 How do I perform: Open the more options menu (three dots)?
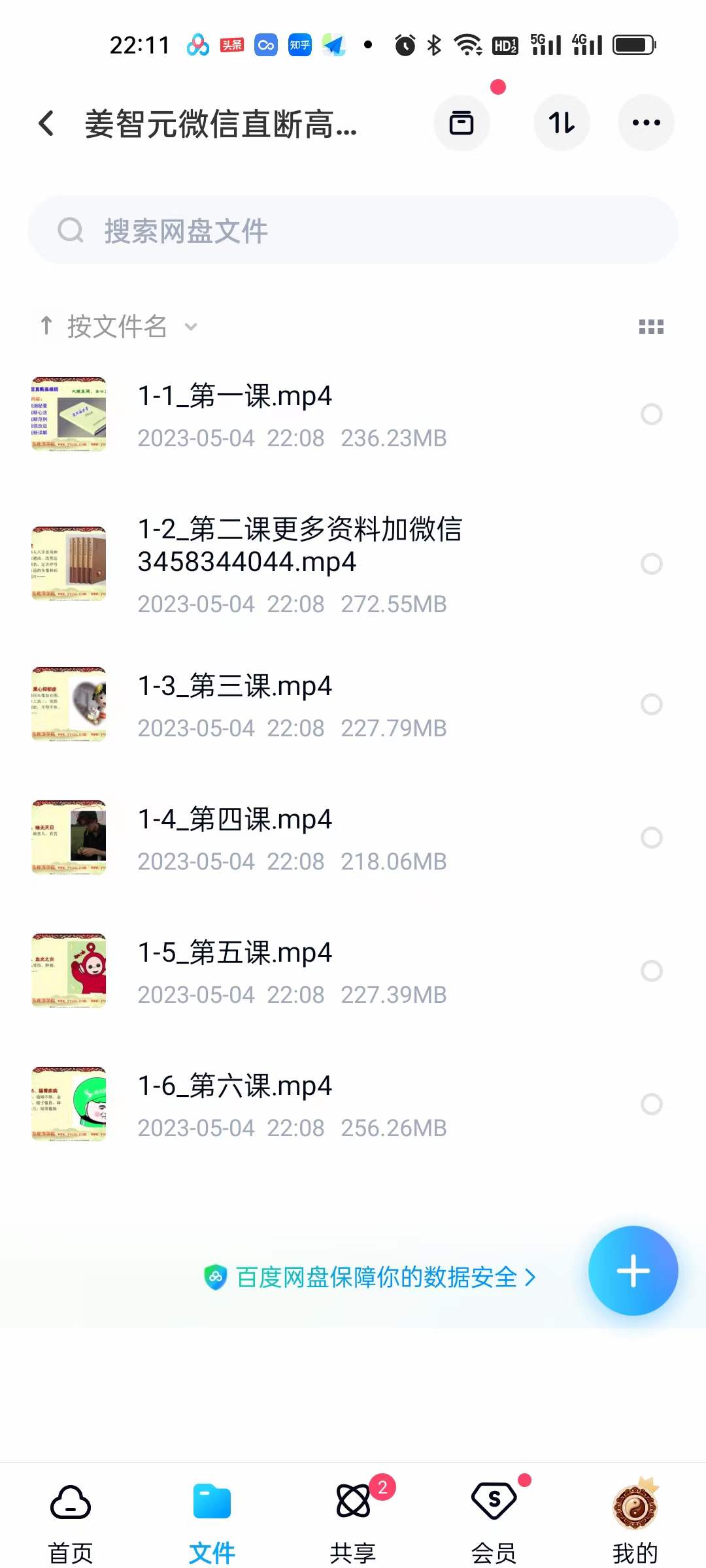pos(646,123)
